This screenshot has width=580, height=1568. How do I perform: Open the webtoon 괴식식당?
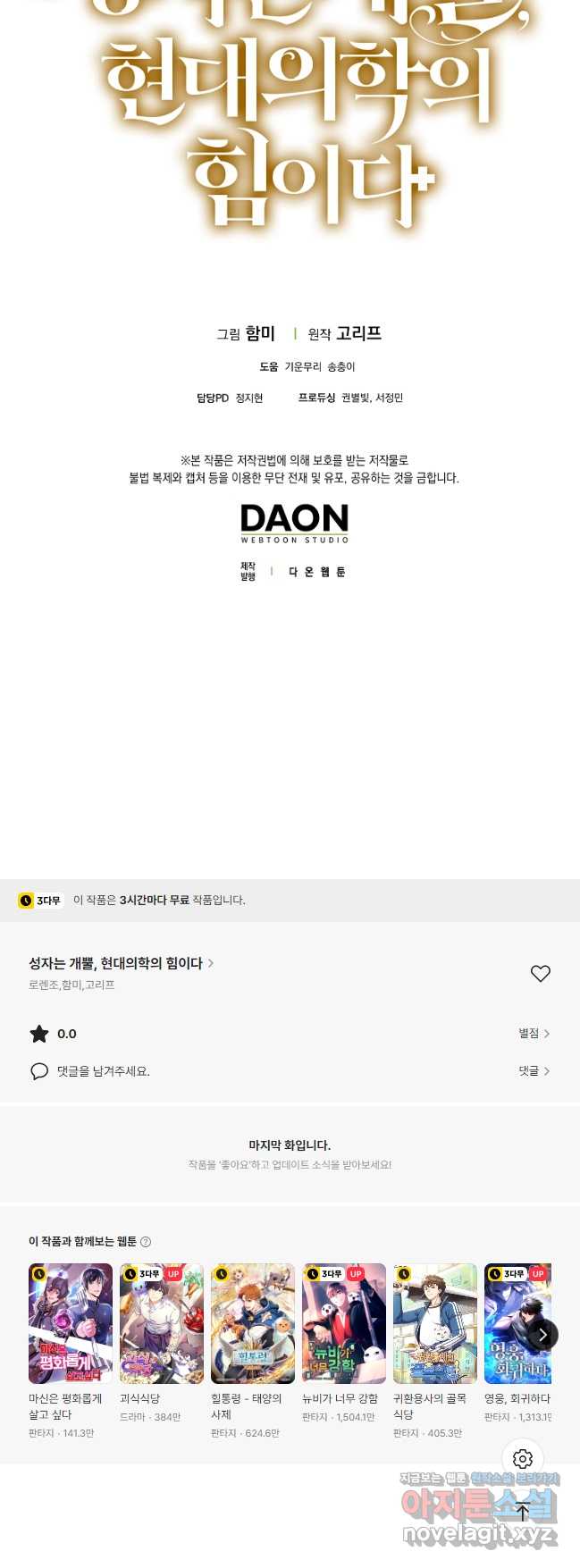162,1323
